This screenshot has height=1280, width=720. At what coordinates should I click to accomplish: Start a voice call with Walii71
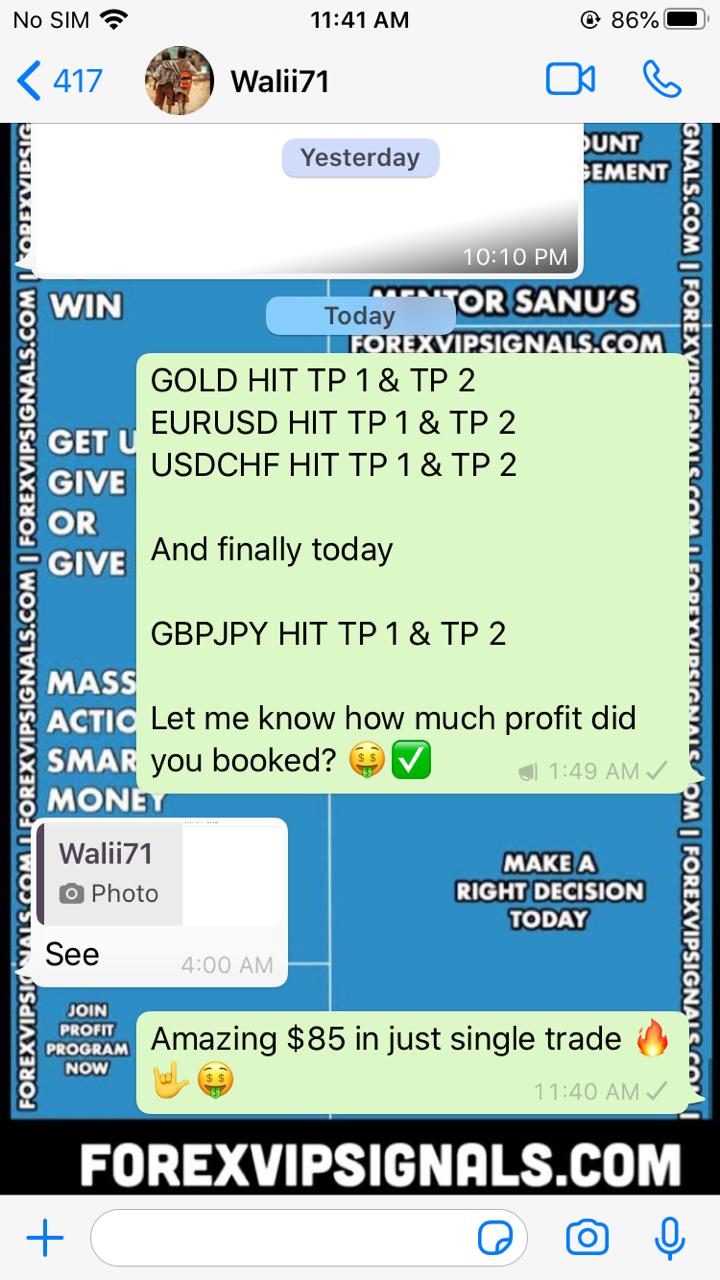pyautogui.click(x=661, y=80)
